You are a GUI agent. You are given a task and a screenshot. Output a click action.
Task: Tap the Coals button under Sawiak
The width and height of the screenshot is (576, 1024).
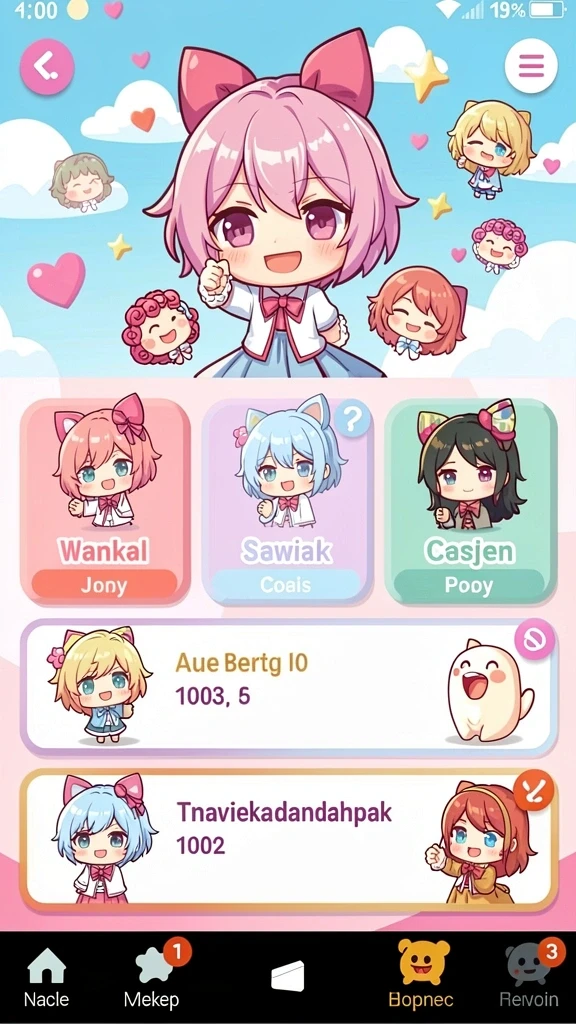click(x=286, y=584)
